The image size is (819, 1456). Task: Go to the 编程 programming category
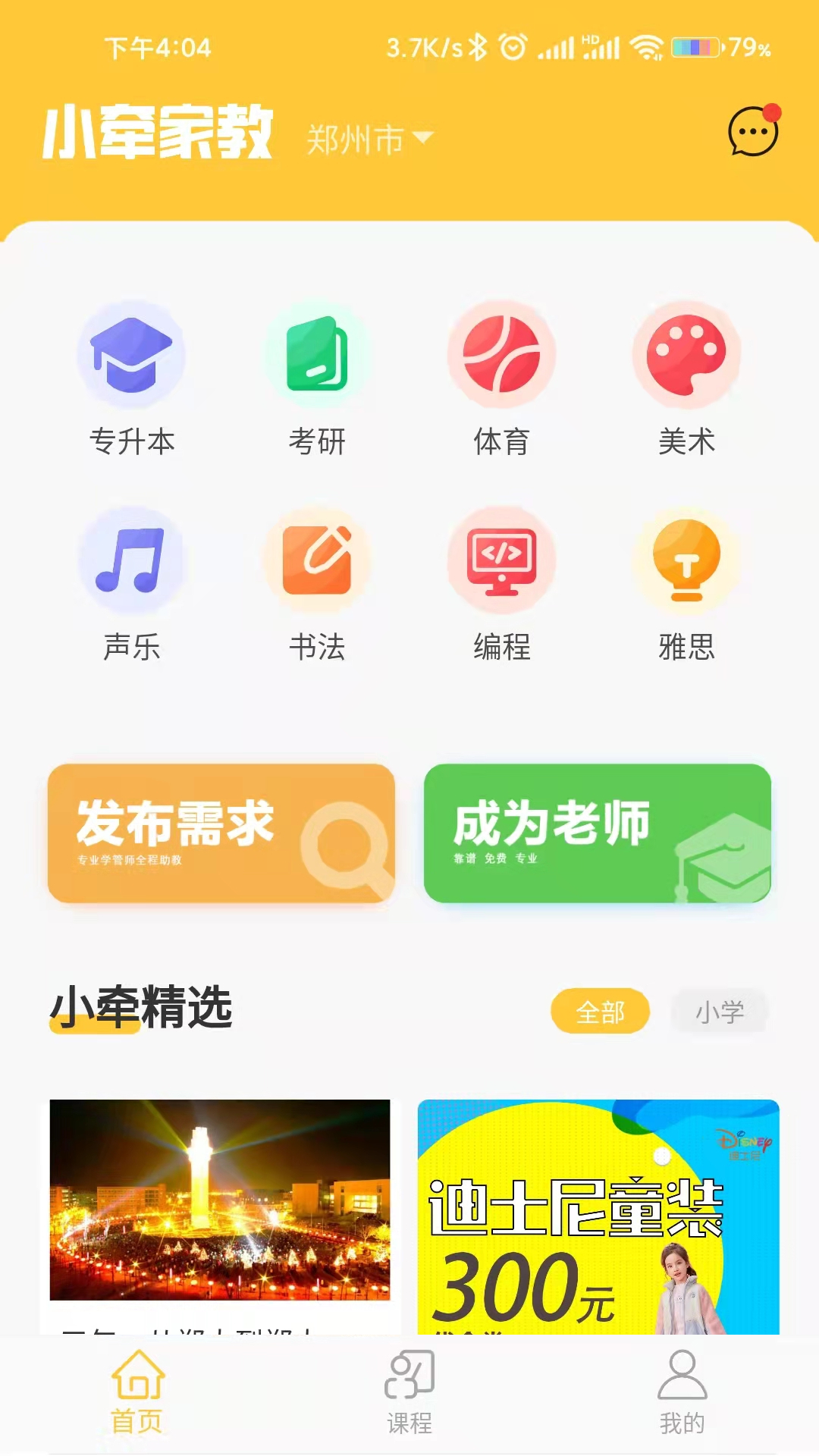[501, 584]
